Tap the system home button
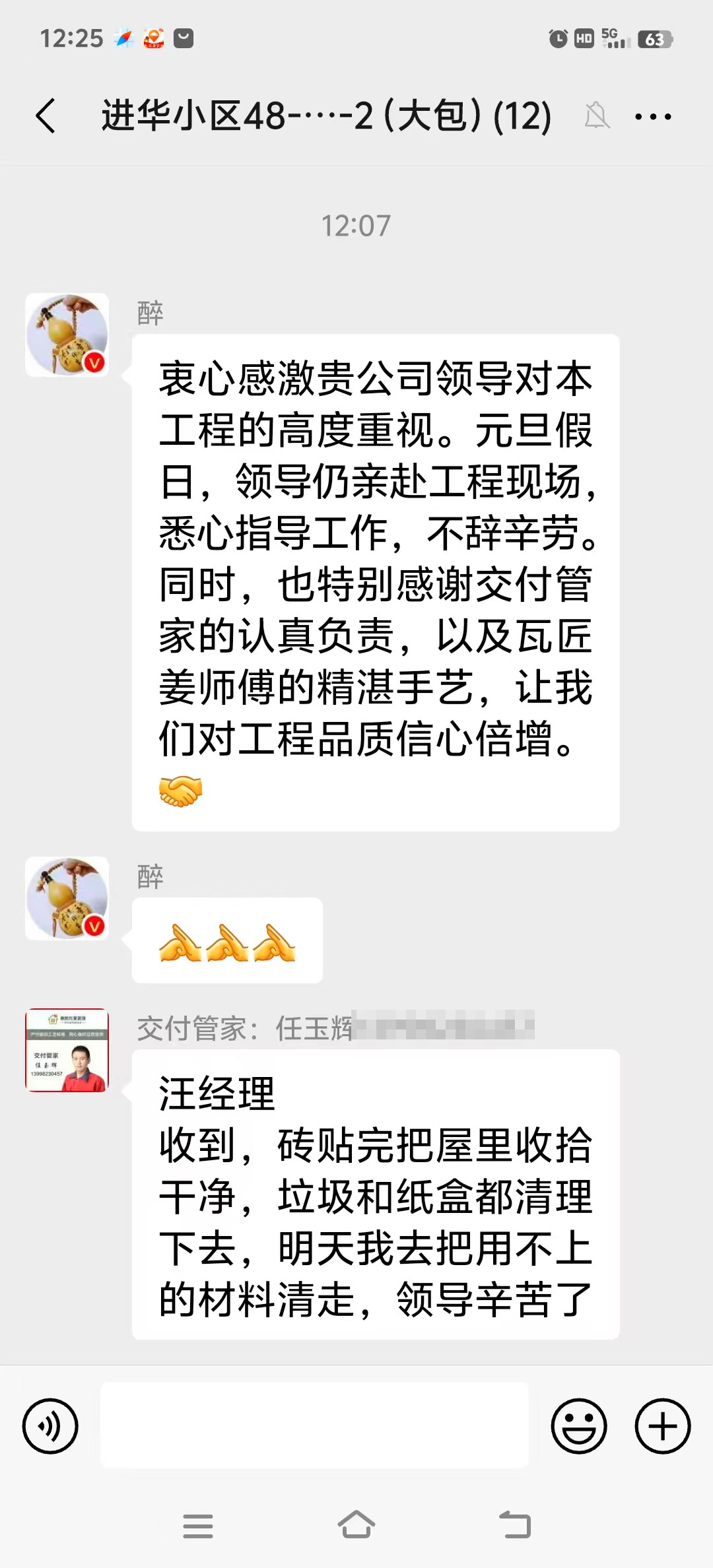Image resolution: width=713 pixels, height=1568 pixels. [x=356, y=1525]
